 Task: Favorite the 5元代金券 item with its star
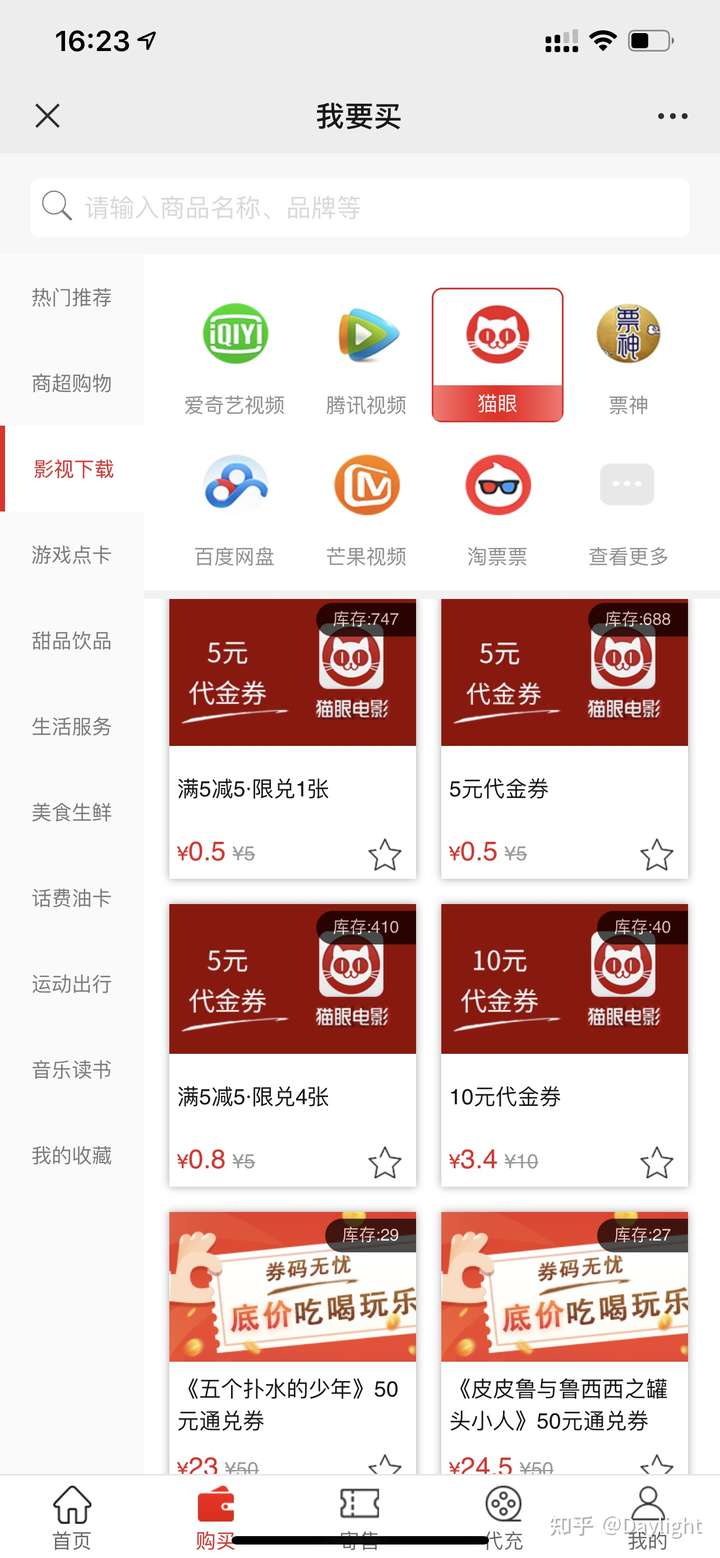[x=657, y=855]
